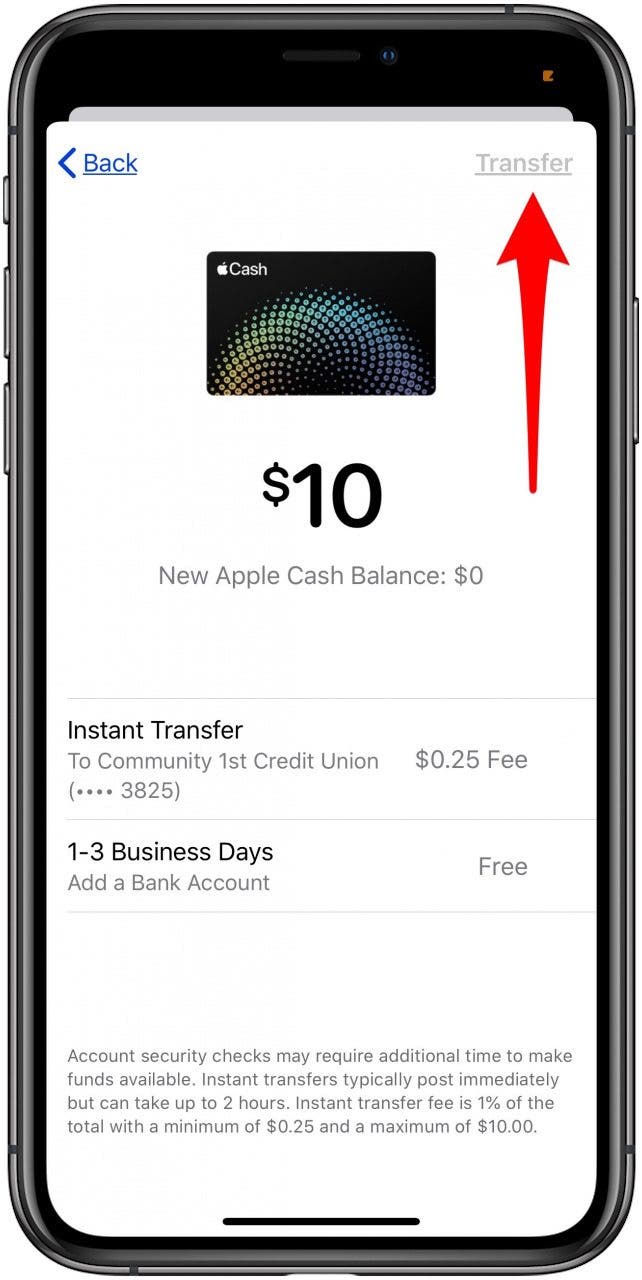This screenshot has height=1280, width=642.
Task: Select Instant Transfer to Community 1st Credit Union
Action: [x=300, y=760]
